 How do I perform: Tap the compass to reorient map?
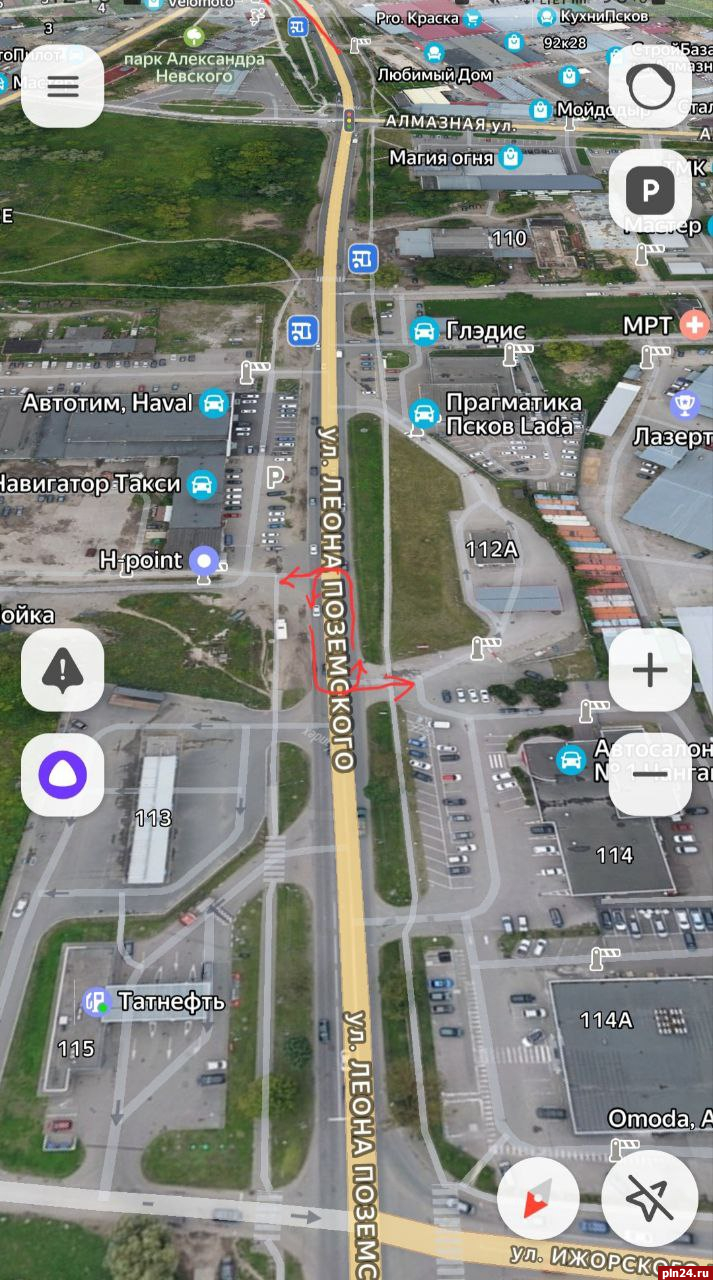point(538,1199)
